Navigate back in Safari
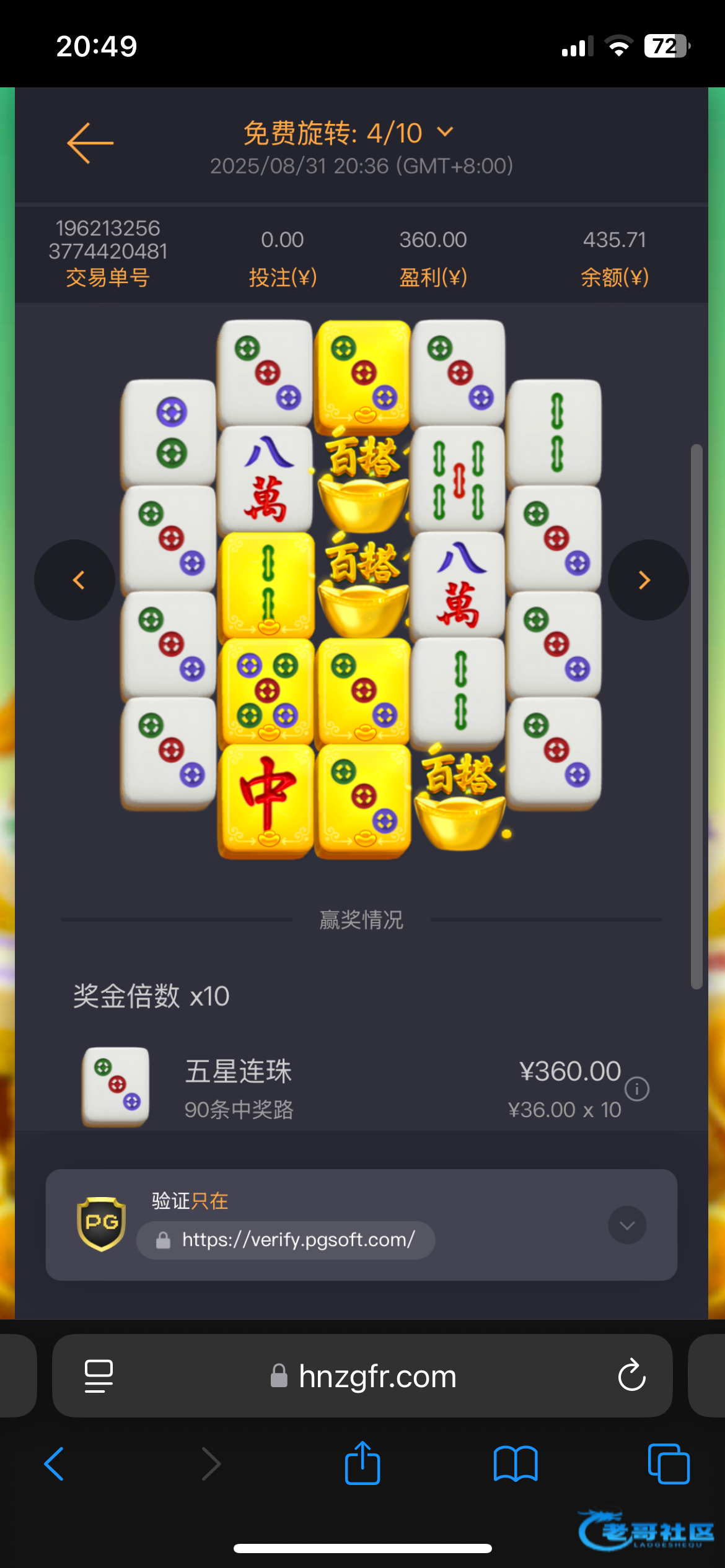Viewport: 725px width, 1568px height. coord(55,1464)
